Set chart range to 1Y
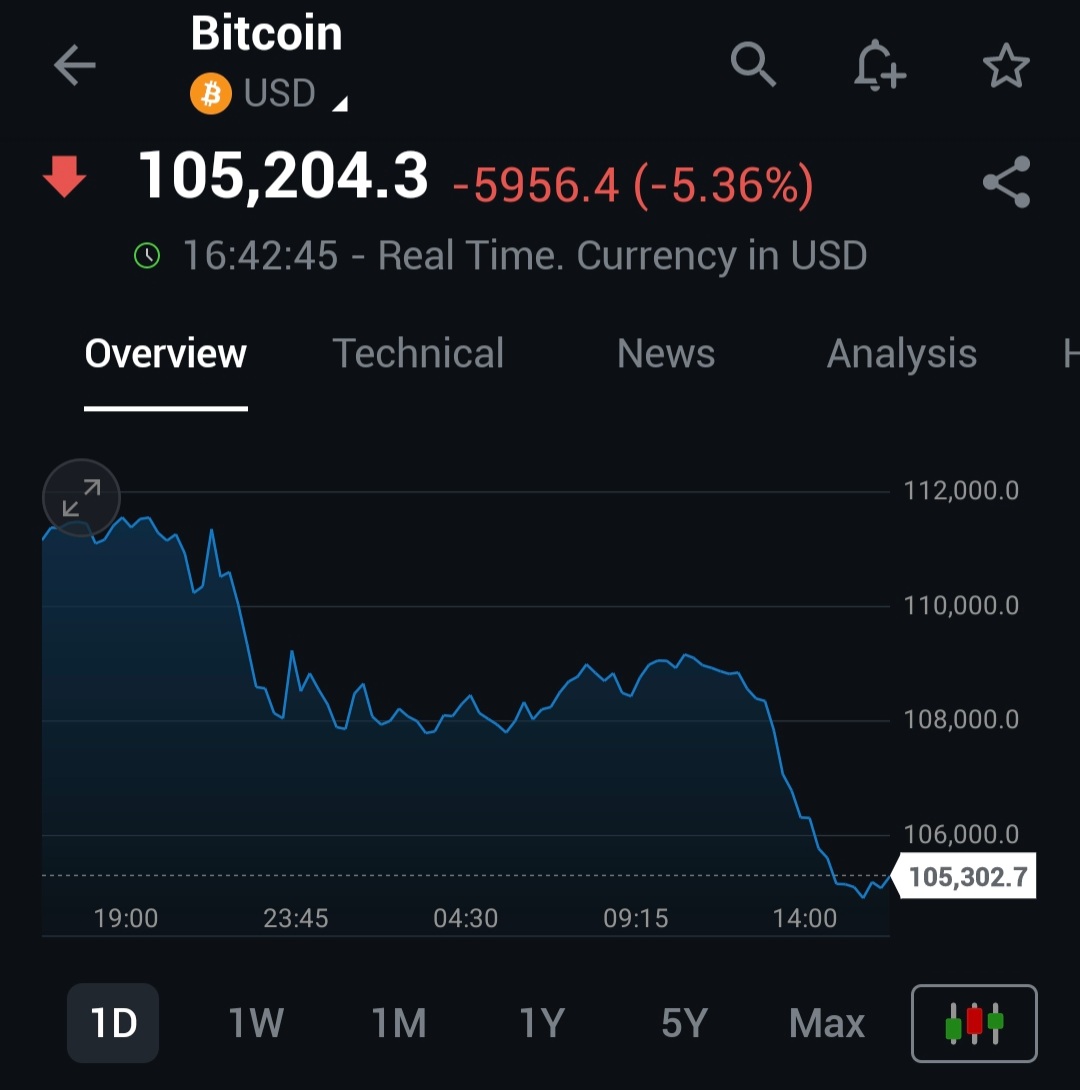Screen dimensions: 1080x1090 tap(542, 1023)
